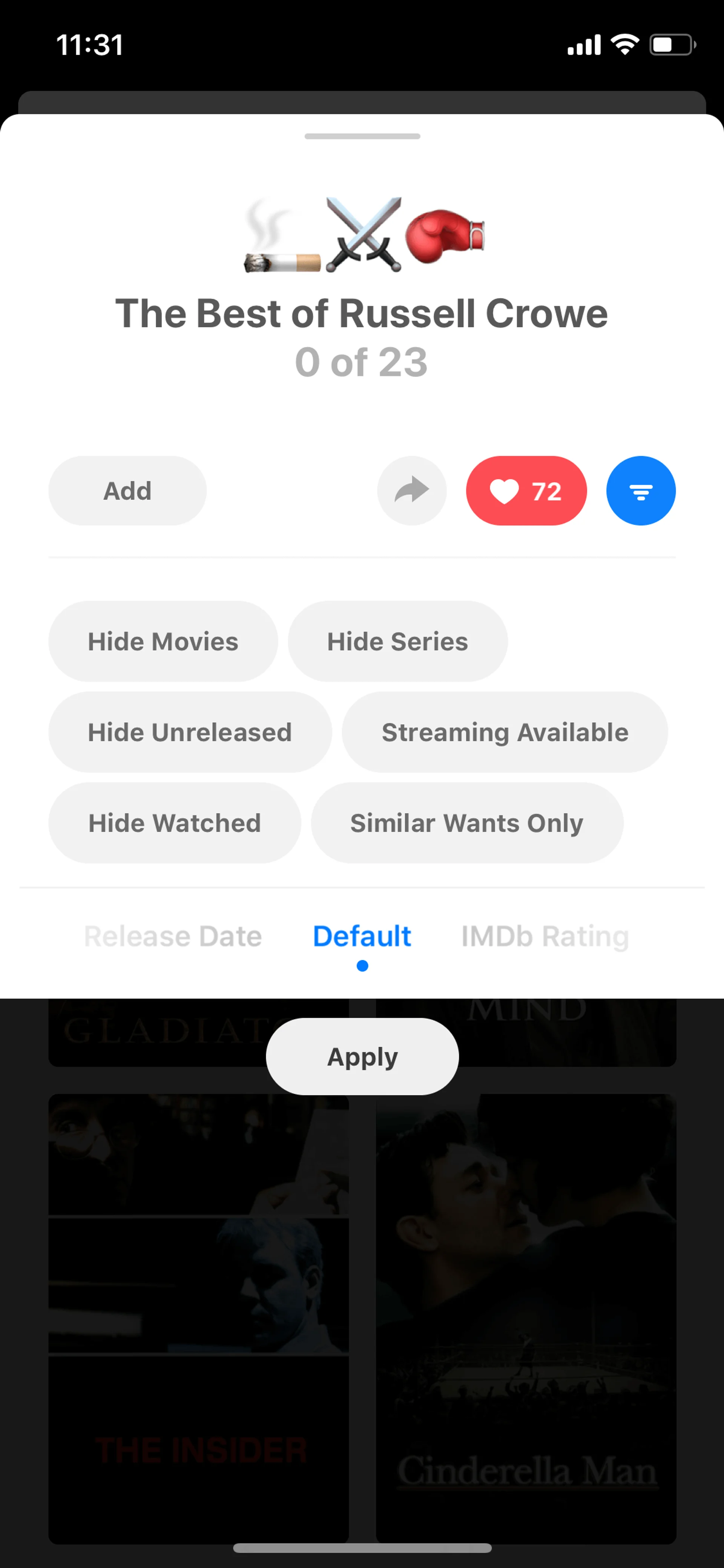Toggle the blue filter icon
724x1568 pixels.
click(x=641, y=491)
